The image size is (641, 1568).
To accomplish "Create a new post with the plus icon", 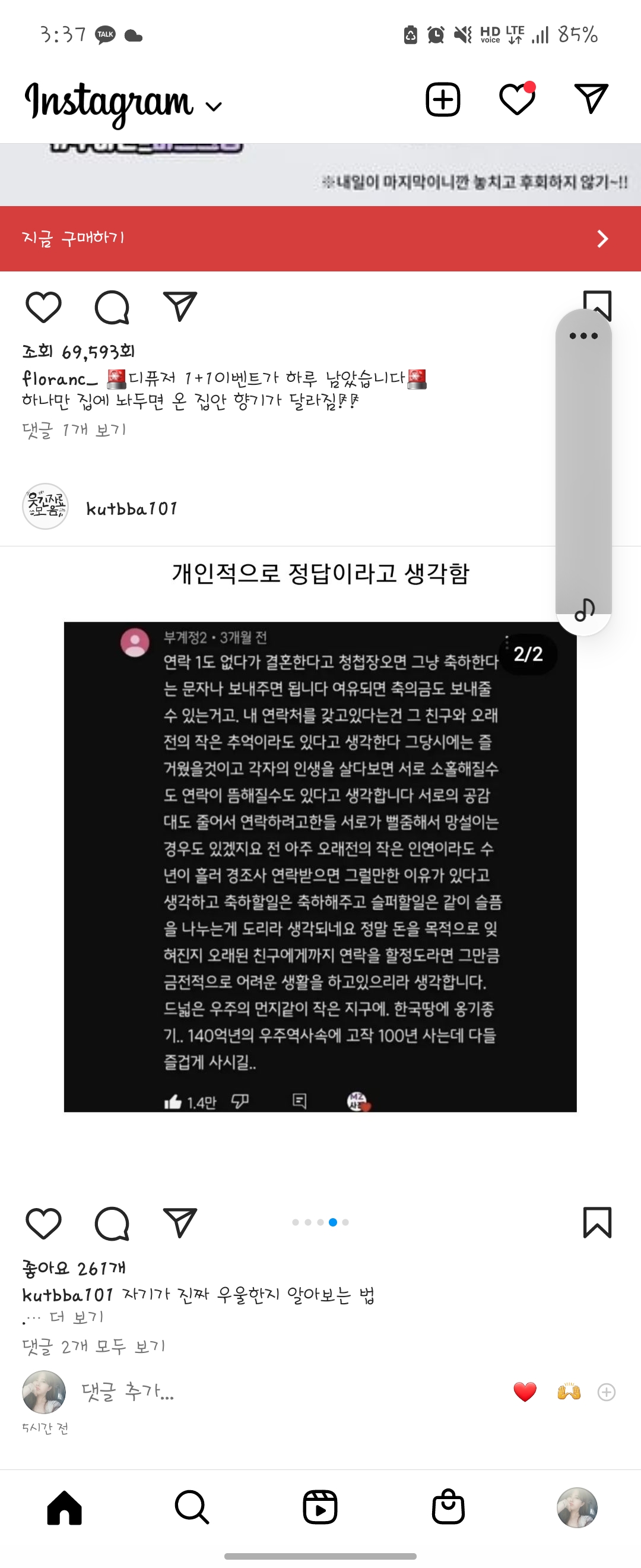I will click(442, 99).
